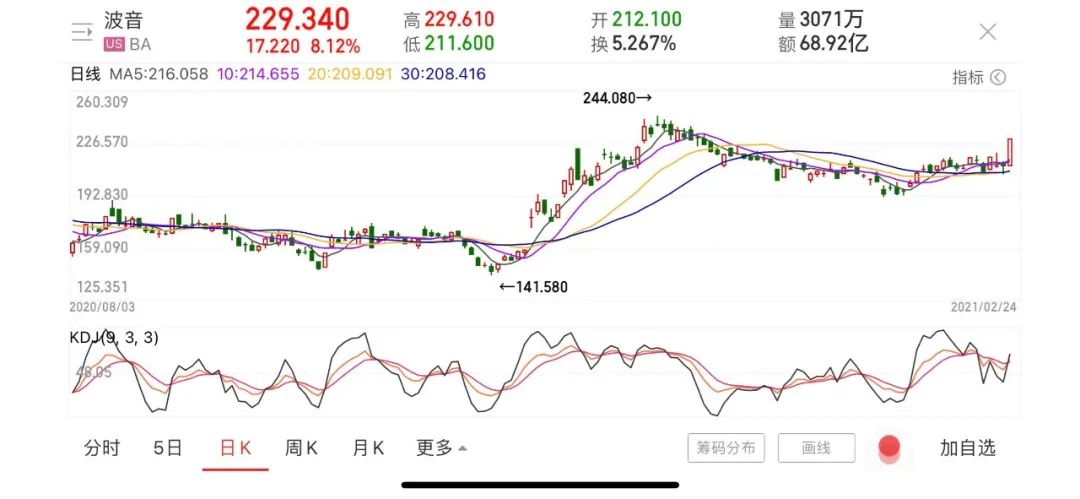This screenshot has width=1080, height=499.
Task: Tap the red record dot icon
Action: point(889,448)
